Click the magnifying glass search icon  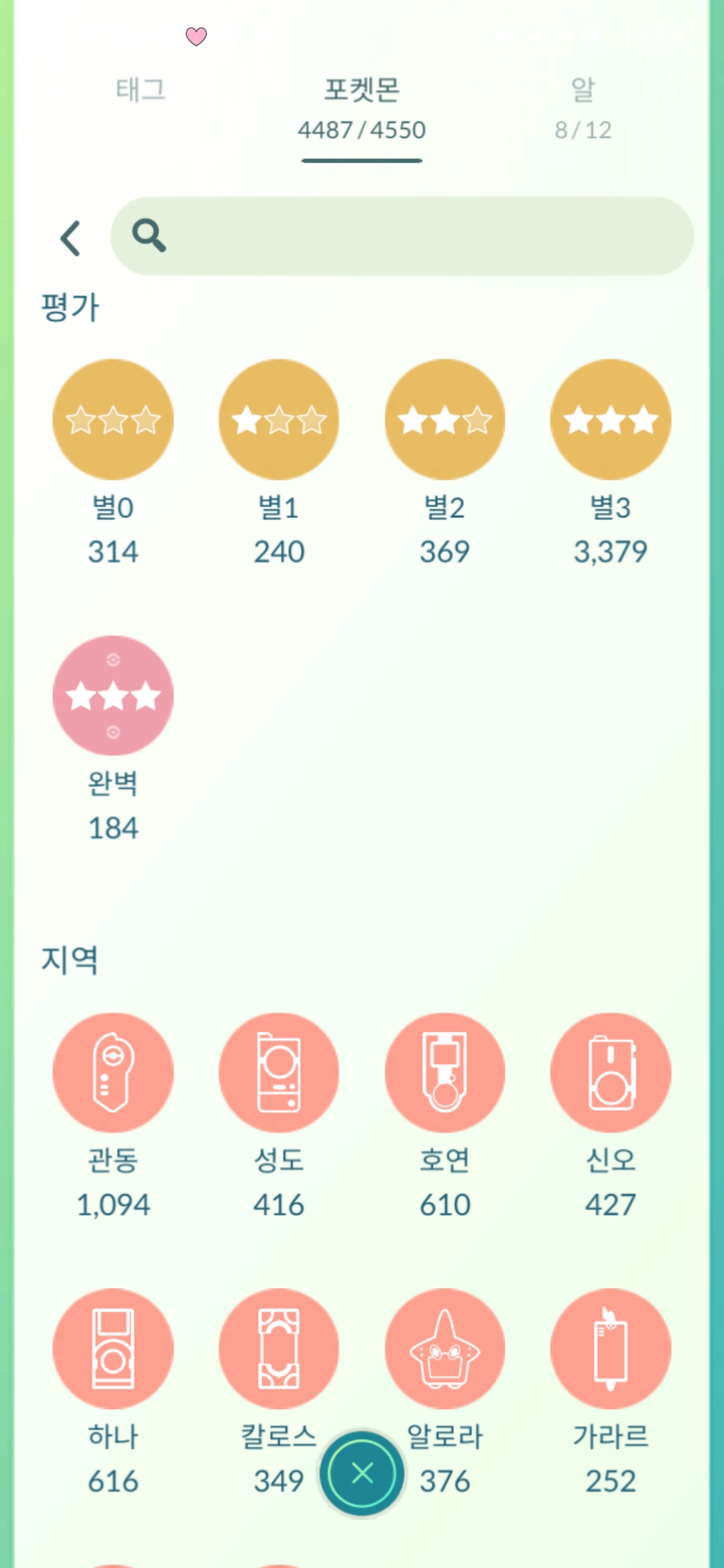150,239
